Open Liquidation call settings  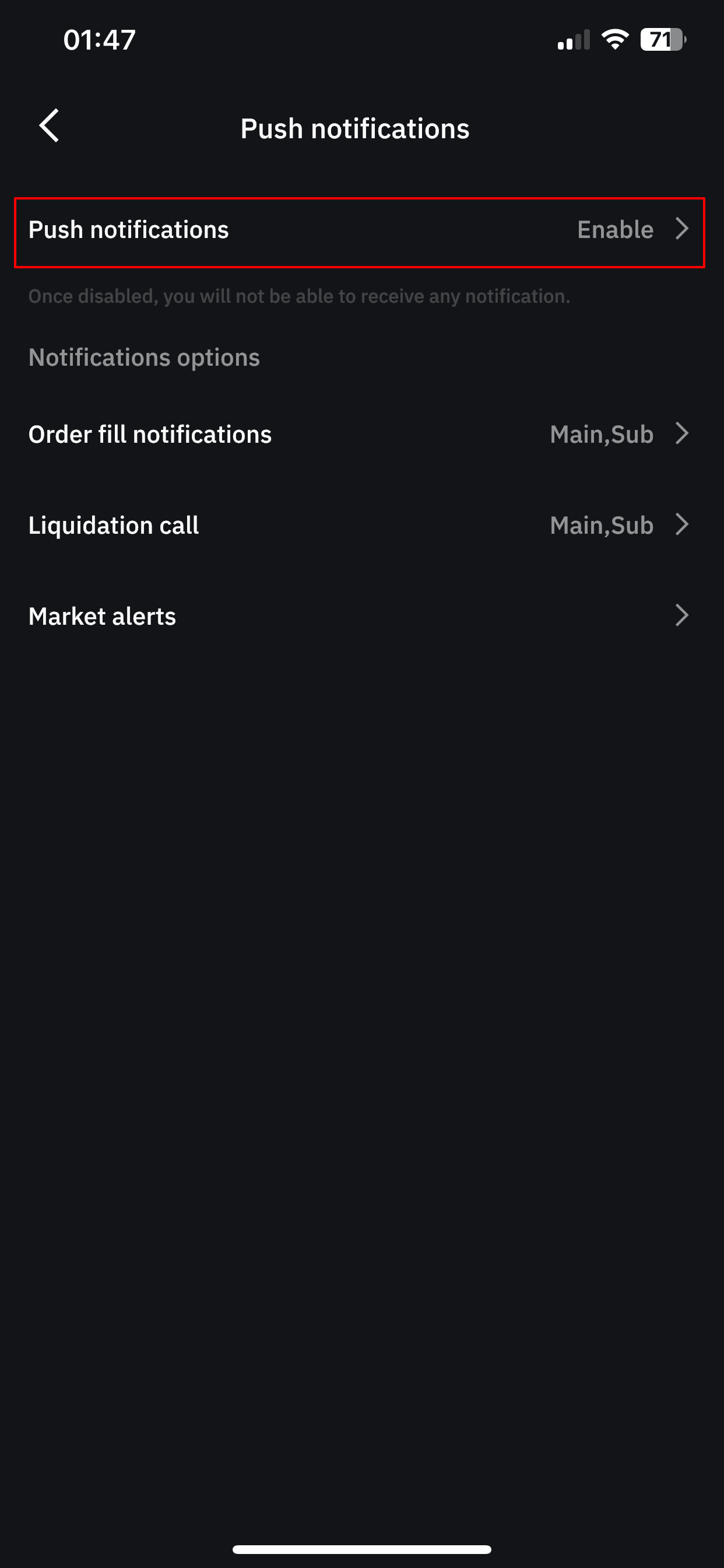(x=360, y=524)
